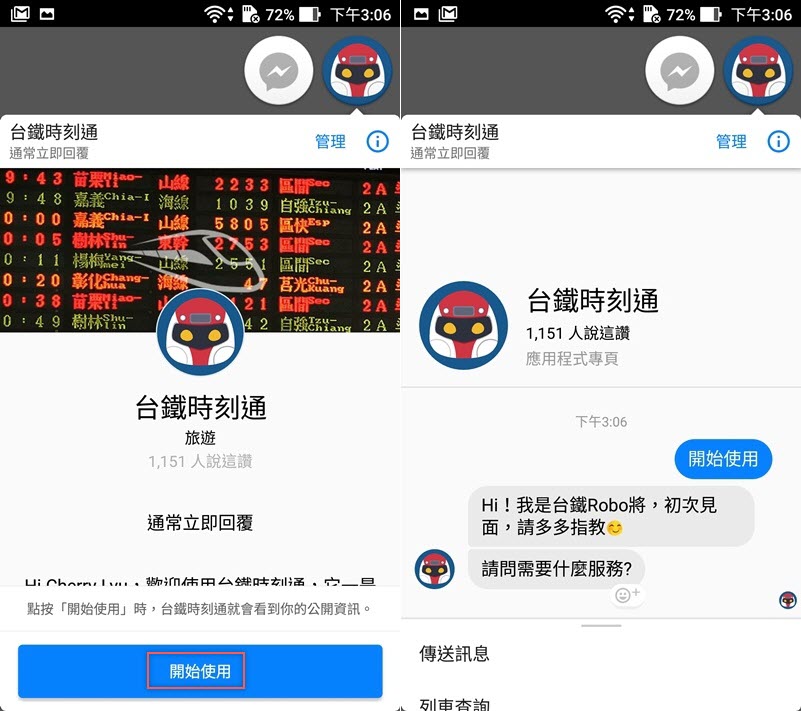Tap the Messenger chat head above the conversation

[680, 72]
